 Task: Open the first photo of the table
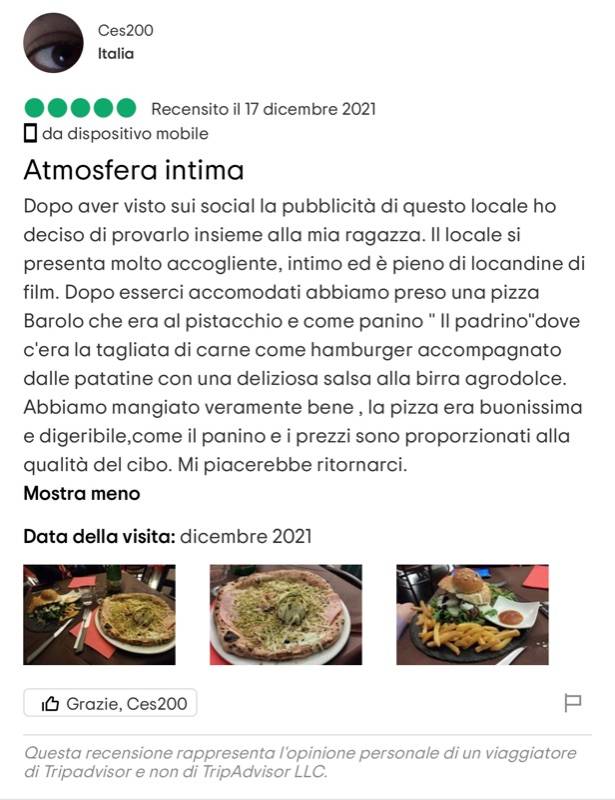(99, 614)
